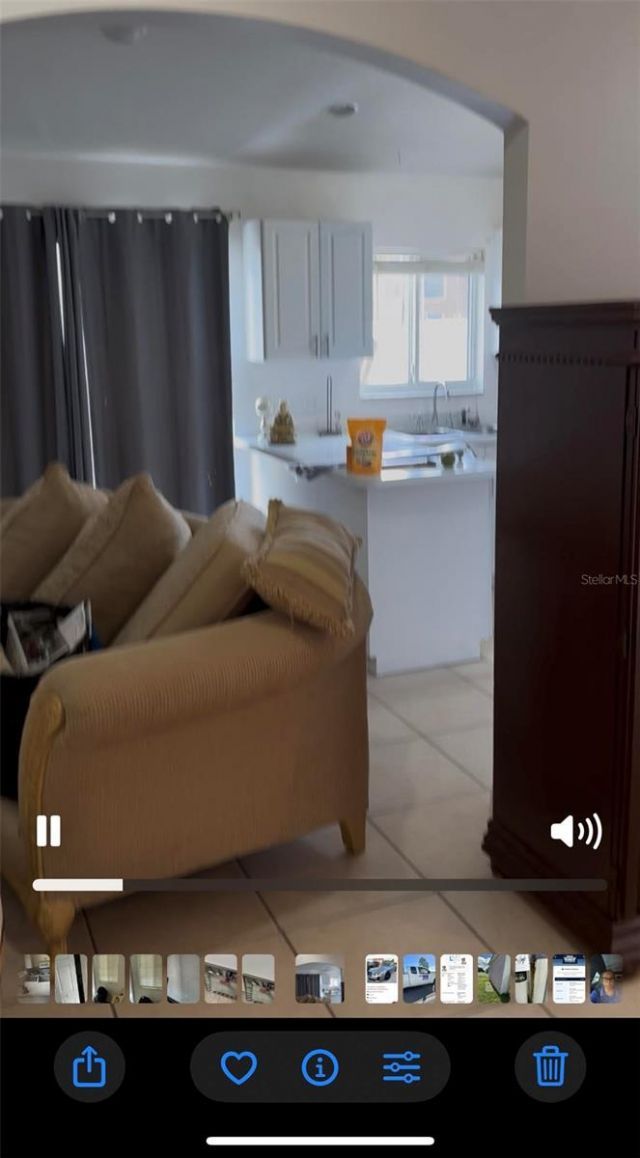Tap the video progress bar

(x=319, y=885)
